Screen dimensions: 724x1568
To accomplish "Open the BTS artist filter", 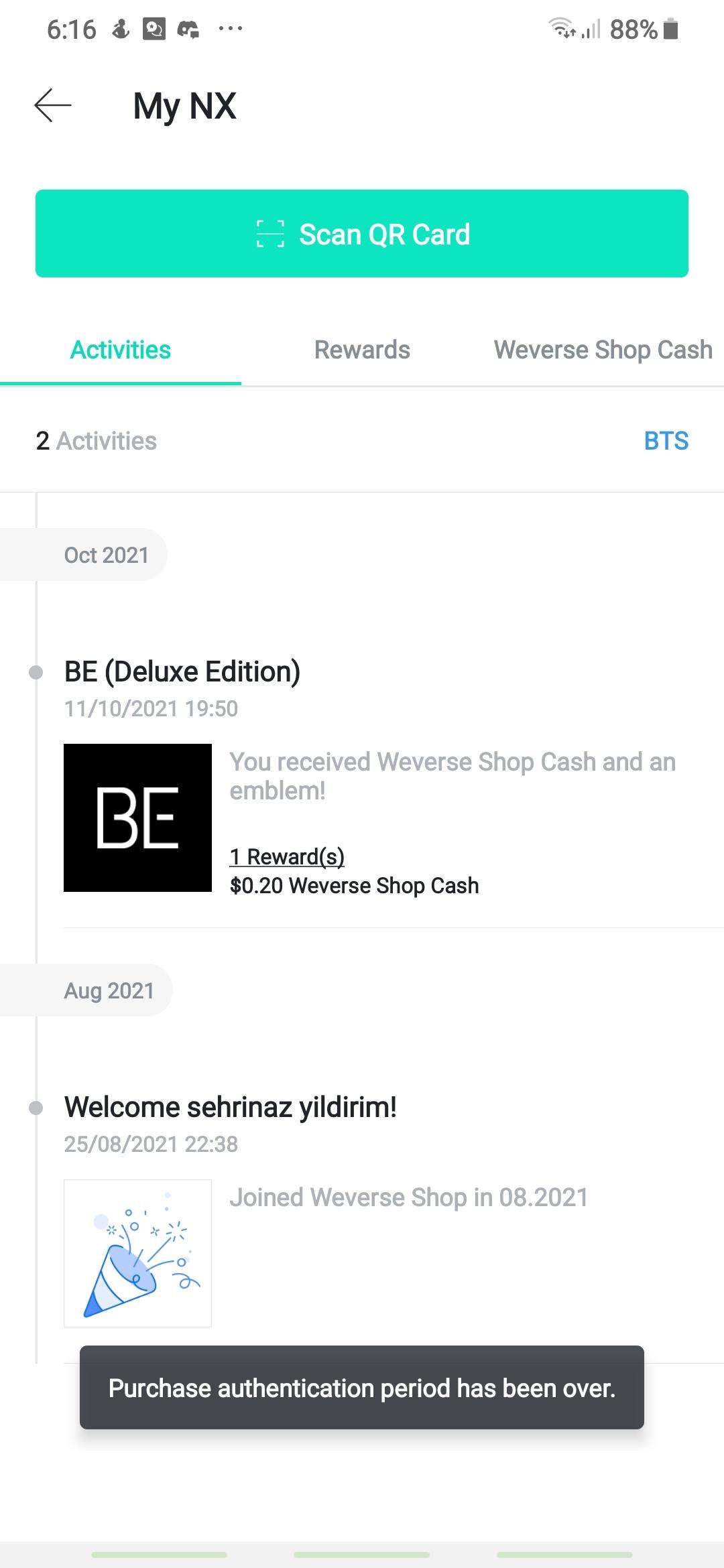I will 666,440.
